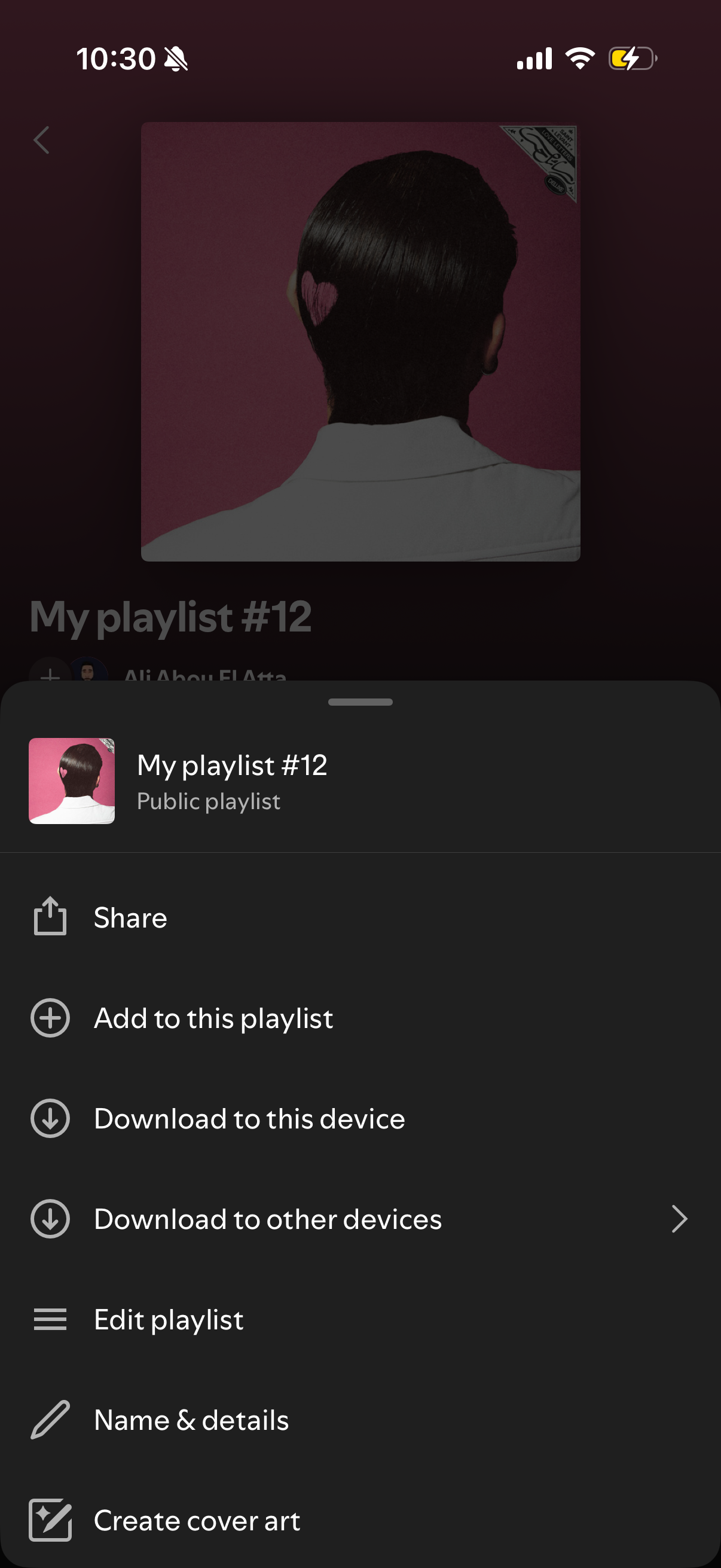This screenshot has height=1568, width=721.
Task: Tap the bottom sheet drag handle
Action: 360,702
